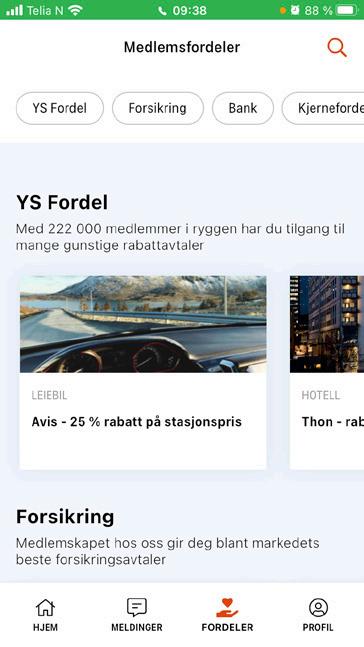
Task: Tap the Fordeler tab
Action: [x=227, y=615]
